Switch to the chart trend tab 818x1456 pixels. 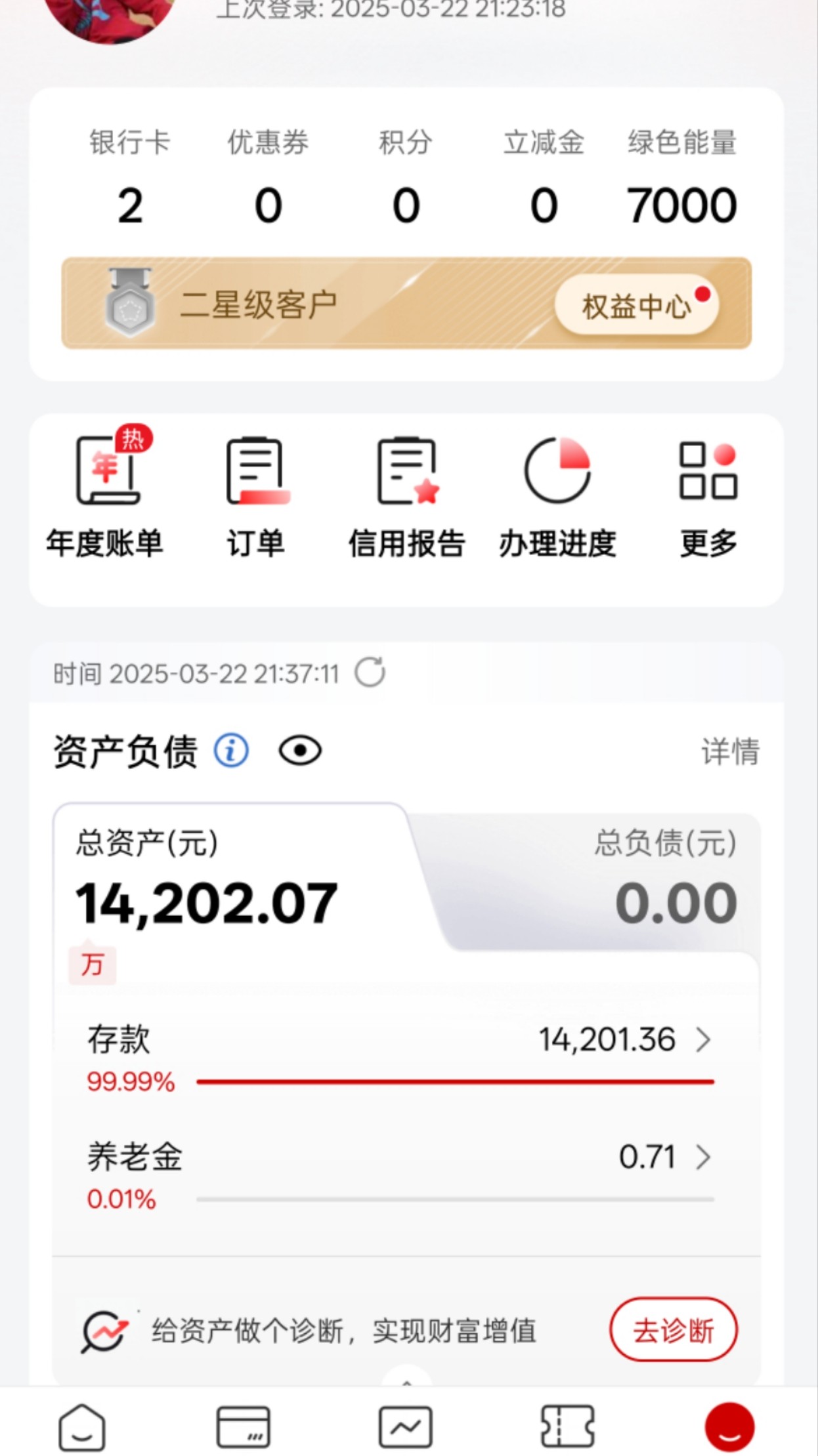tap(406, 1427)
